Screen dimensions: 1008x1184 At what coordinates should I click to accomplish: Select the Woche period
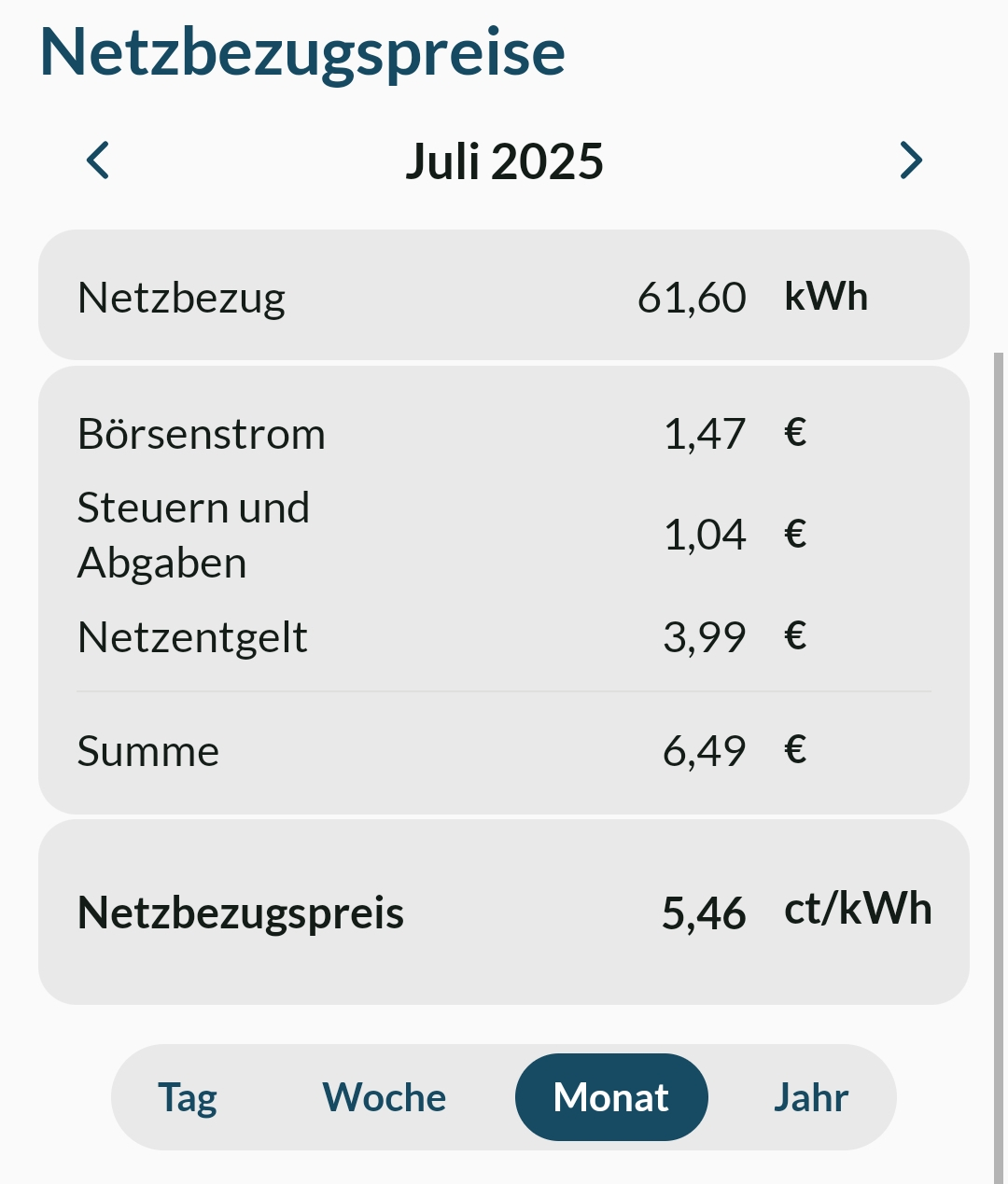pos(384,1097)
